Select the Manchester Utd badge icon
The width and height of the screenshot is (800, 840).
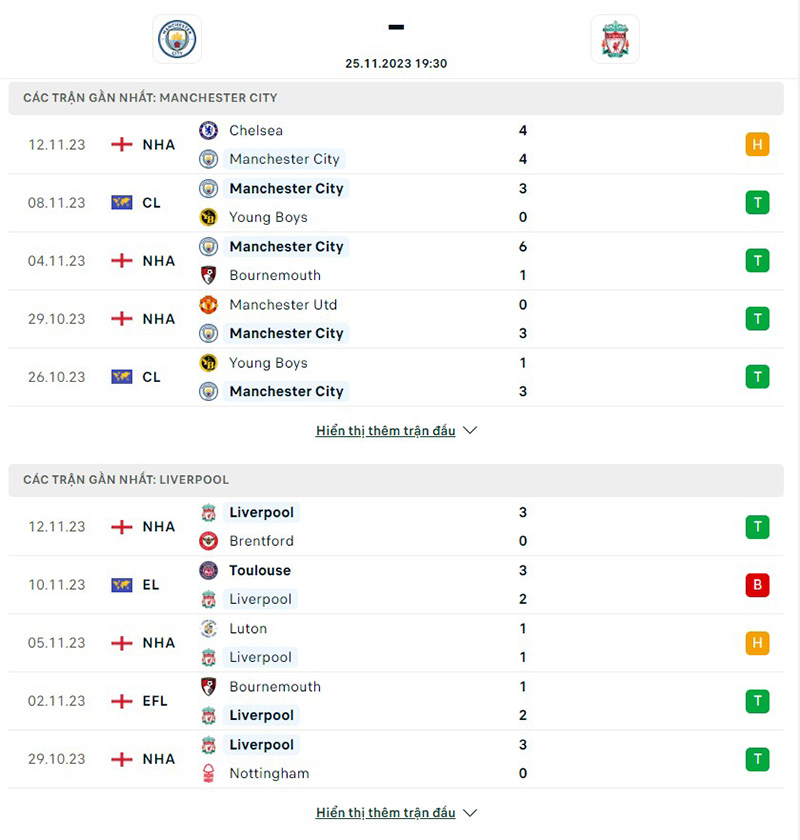[208, 305]
